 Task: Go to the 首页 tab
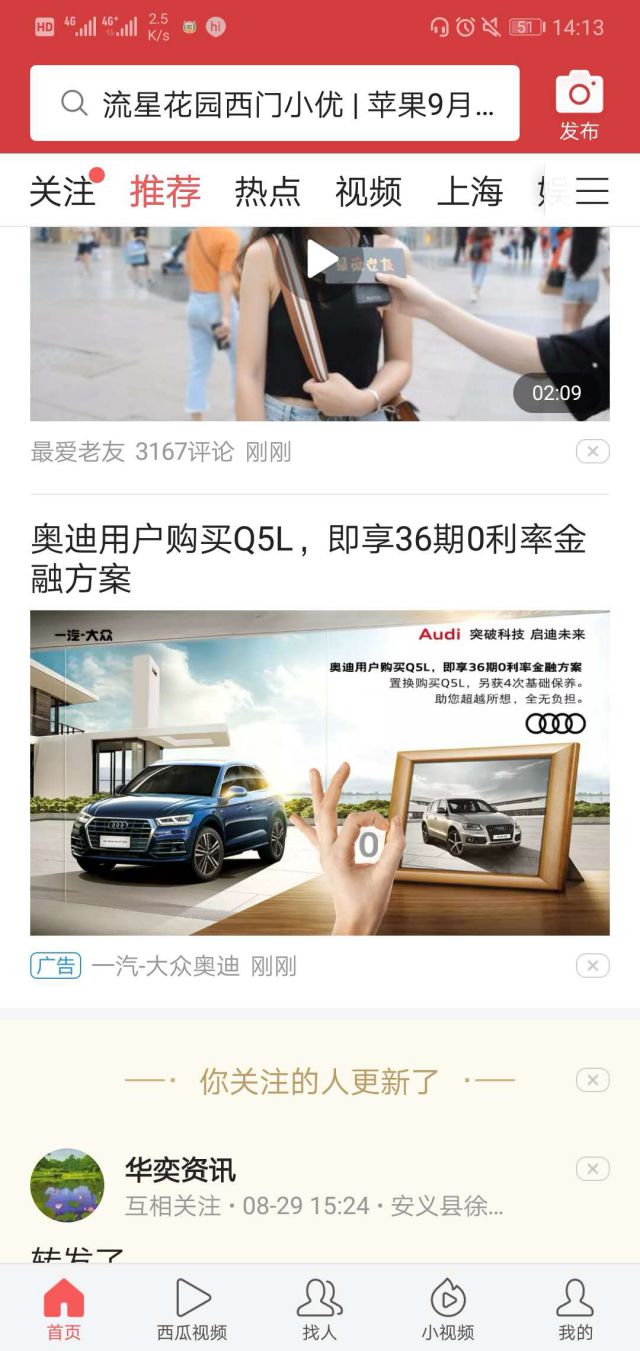point(63,1308)
